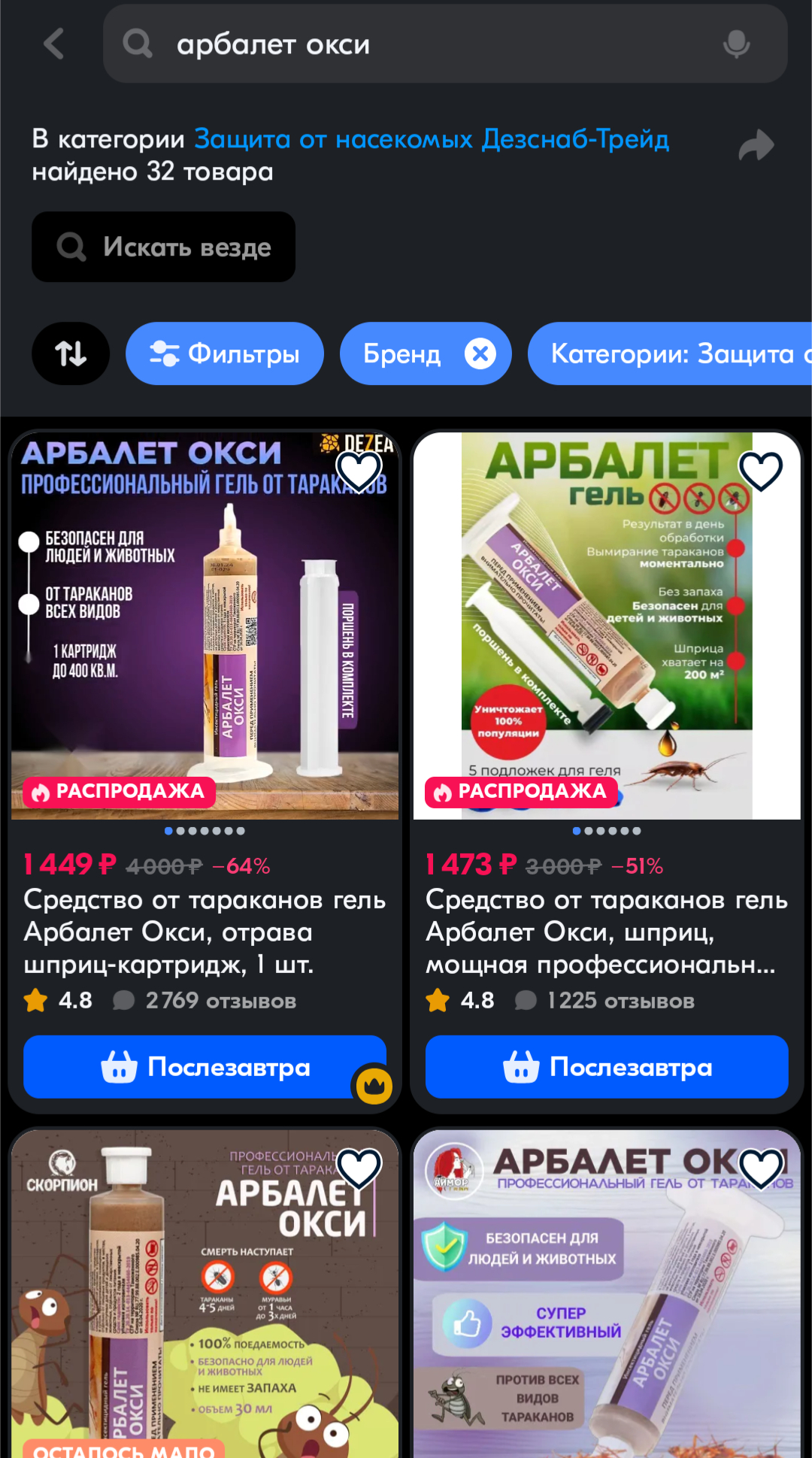Tap the Искать везде button
Viewport: 812px width, 1458px height.
[x=163, y=247]
